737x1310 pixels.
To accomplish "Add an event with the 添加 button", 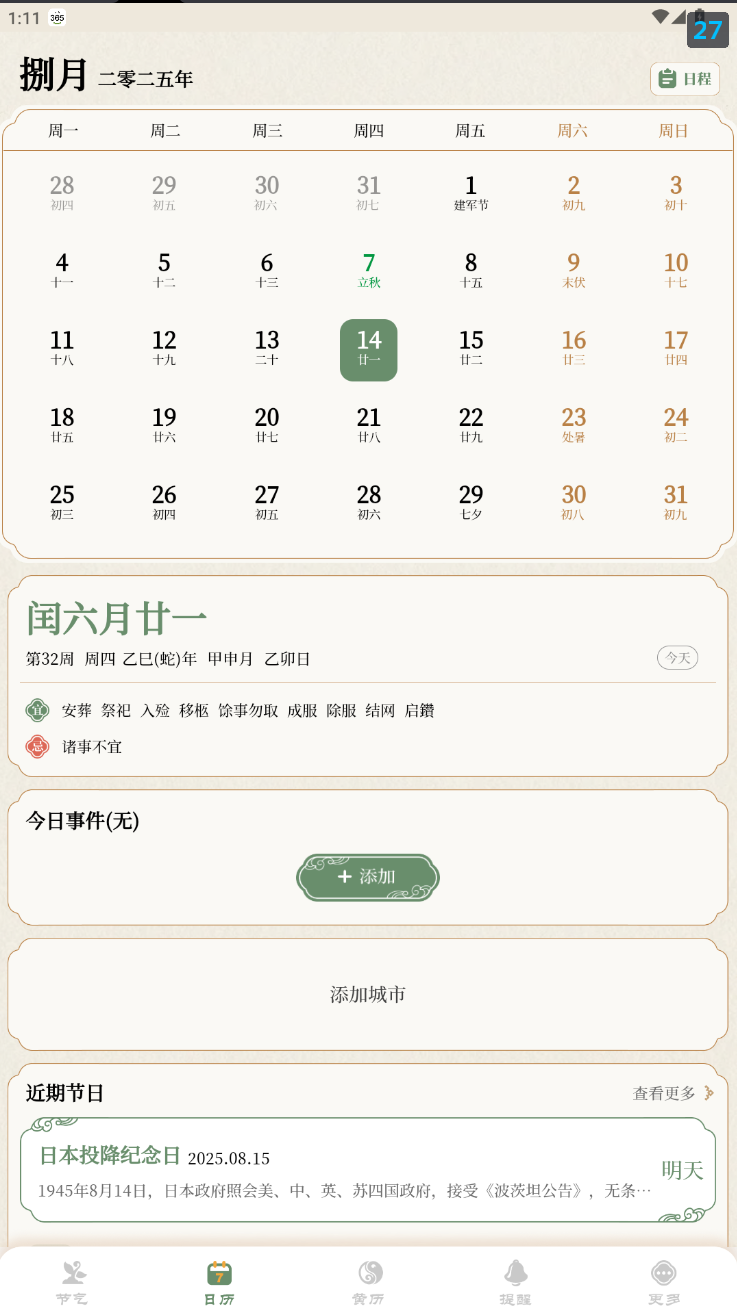I will pyautogui.click(x=368, y=877).
